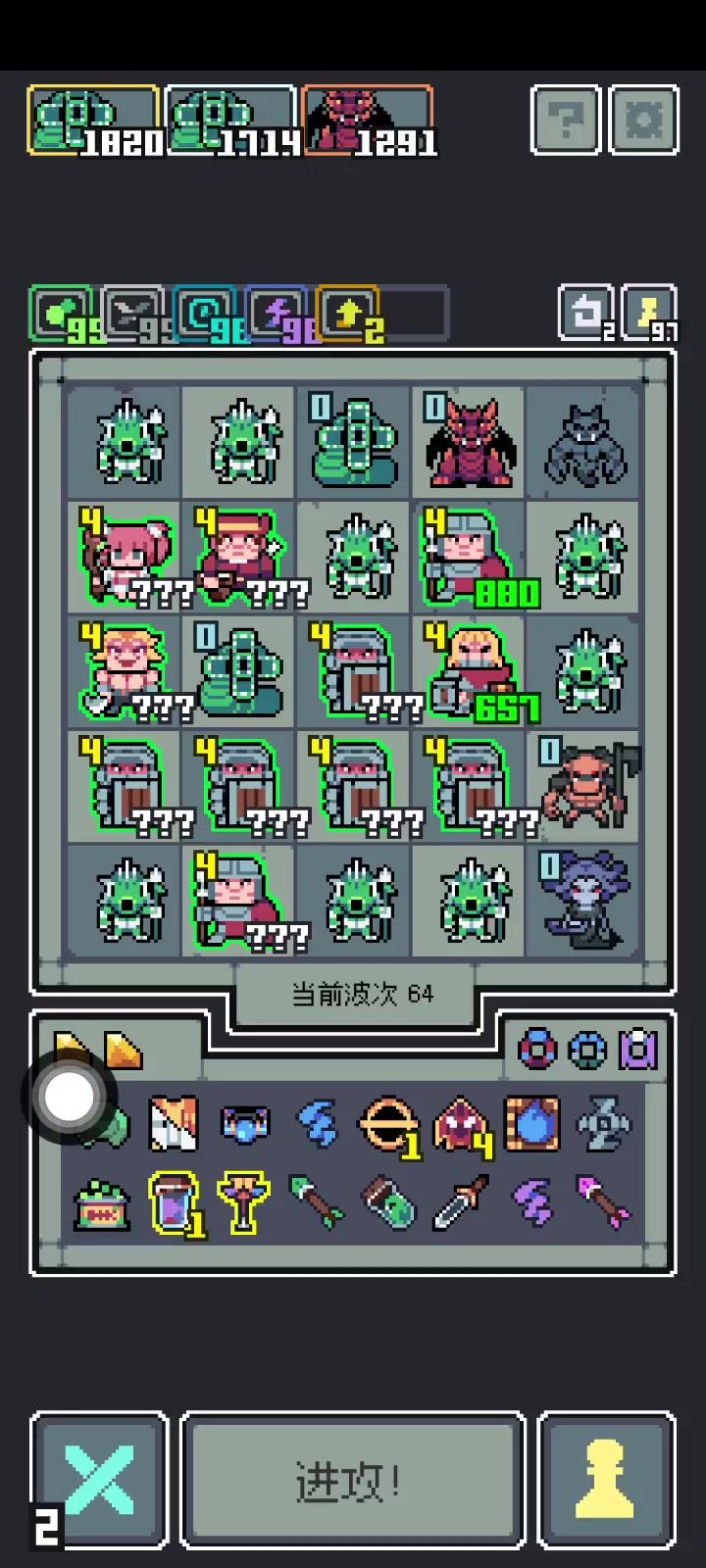Tap the floating white circle assist button
The image size is (706, 1568).
coord(69,1098)
